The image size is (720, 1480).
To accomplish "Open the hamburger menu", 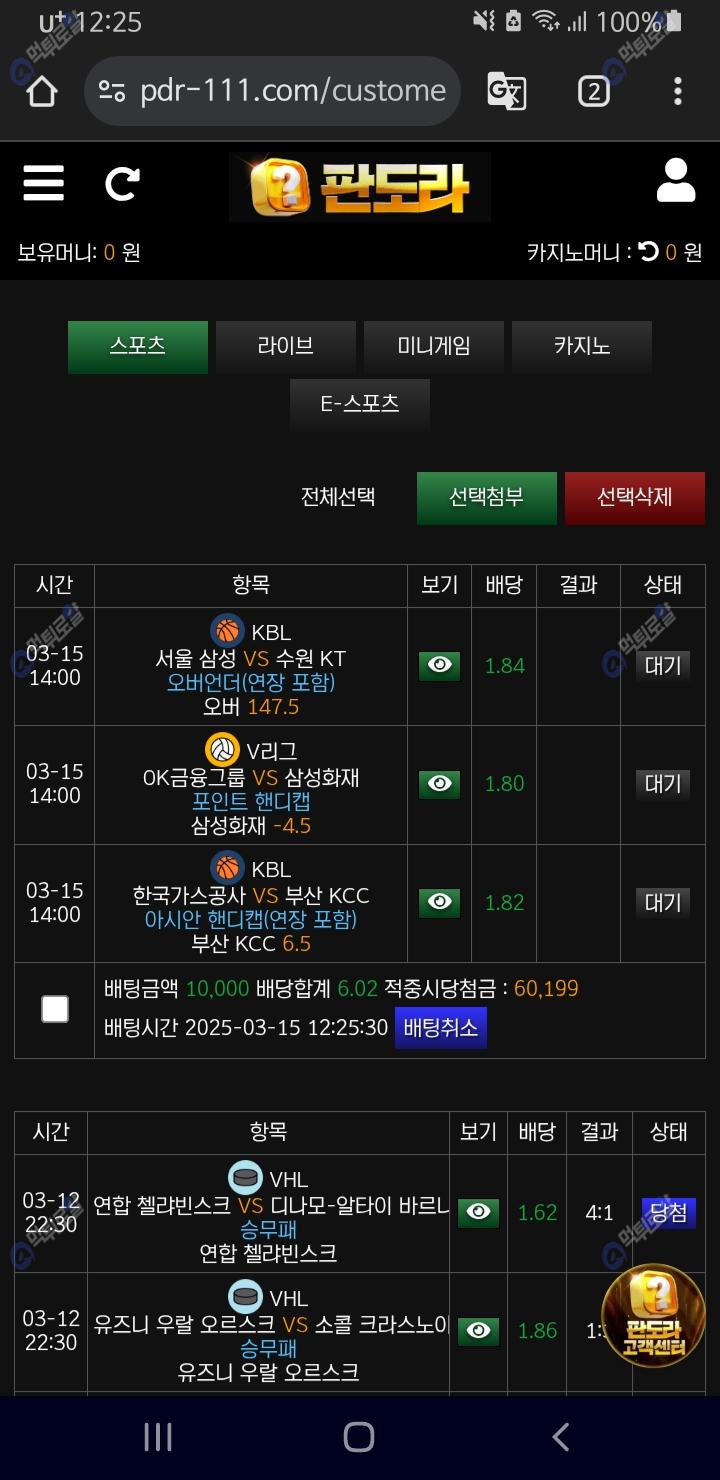I will [43, 184].
